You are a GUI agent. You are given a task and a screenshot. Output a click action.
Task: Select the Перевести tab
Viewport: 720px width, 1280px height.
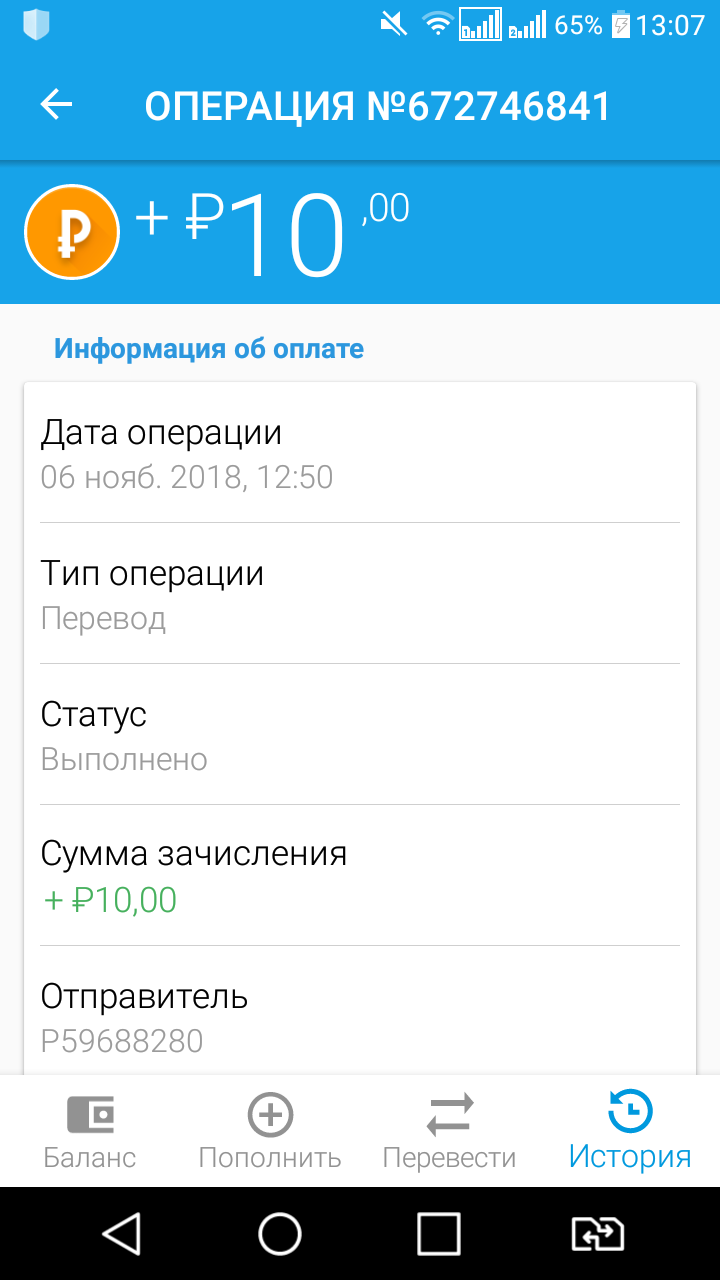[450, 1131]
